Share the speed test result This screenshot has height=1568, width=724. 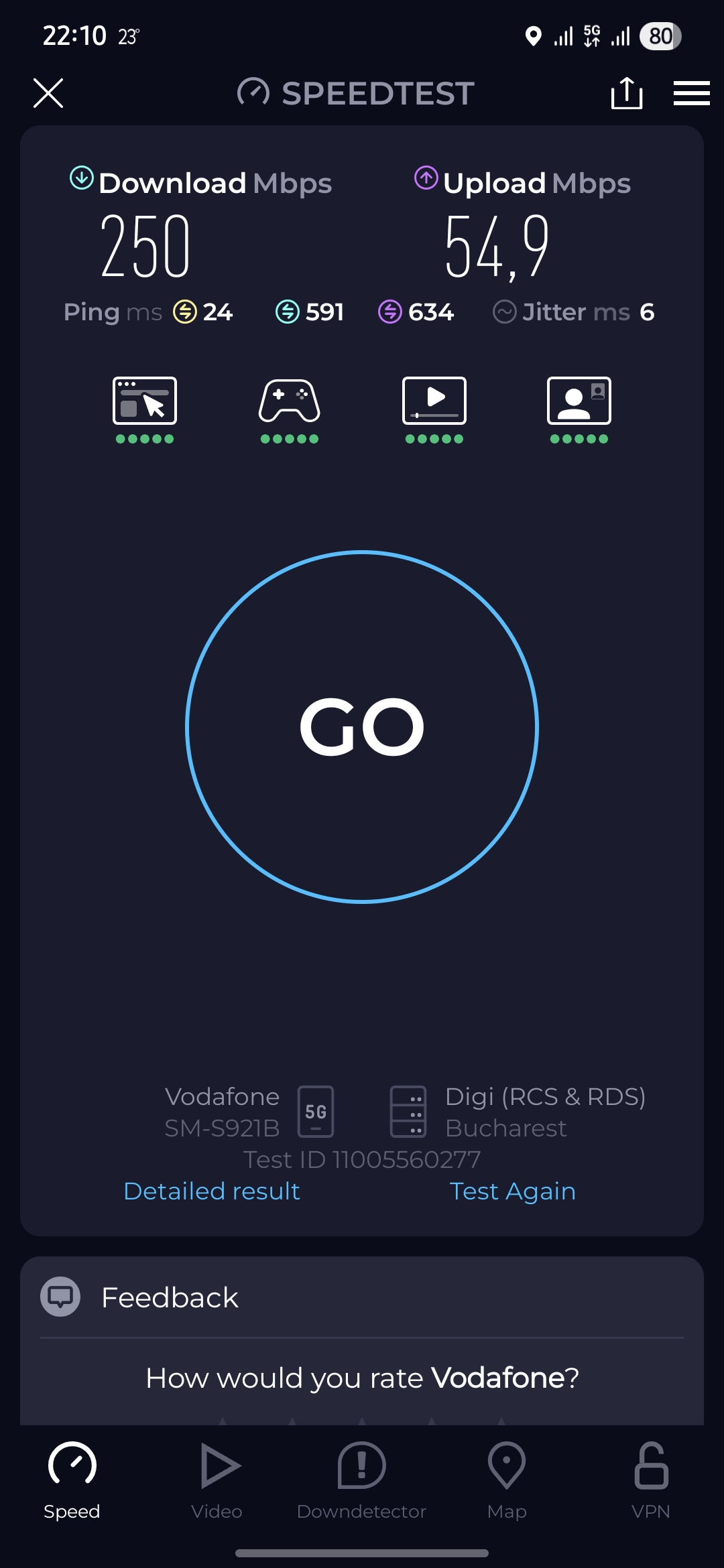[627, 92]
